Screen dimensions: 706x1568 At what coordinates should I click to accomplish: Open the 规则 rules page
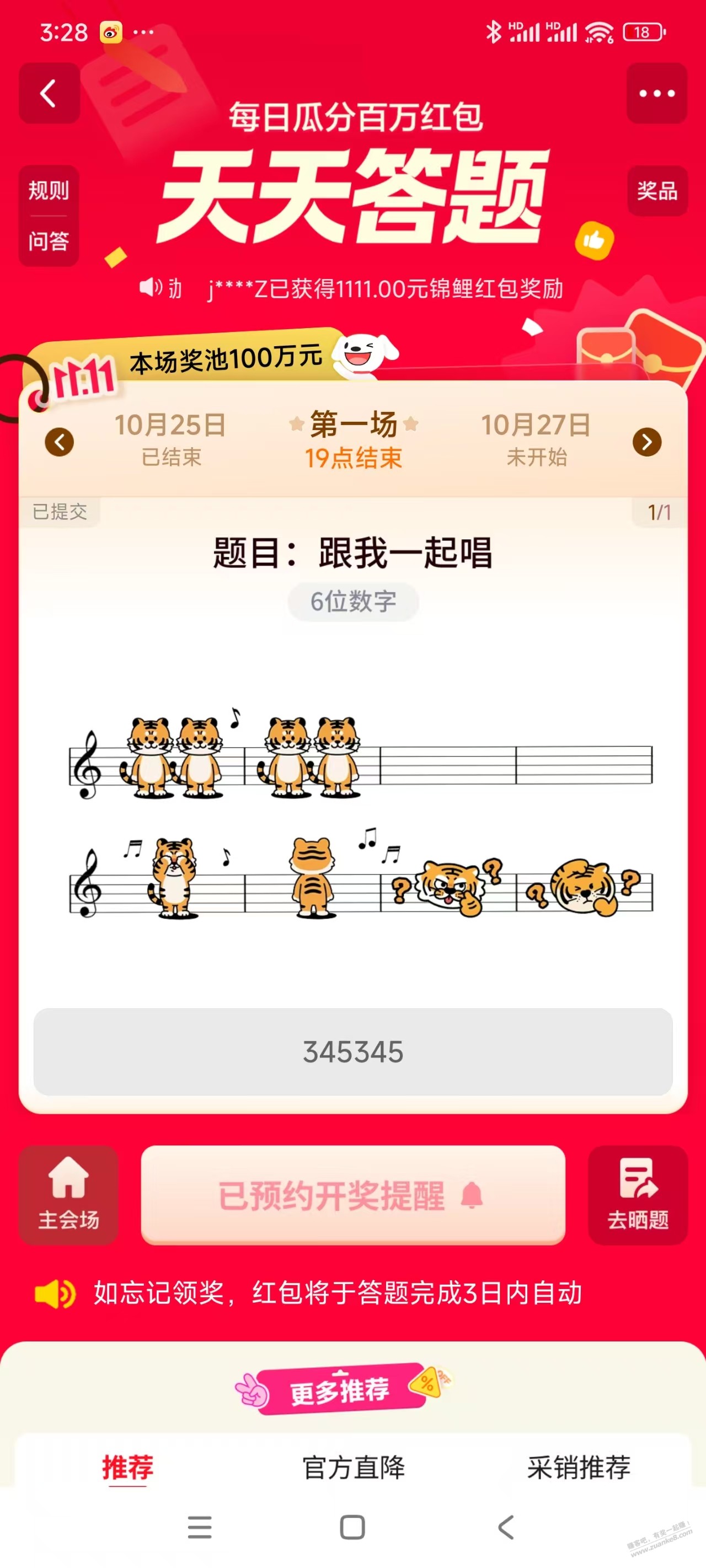(x=49, y=191)
